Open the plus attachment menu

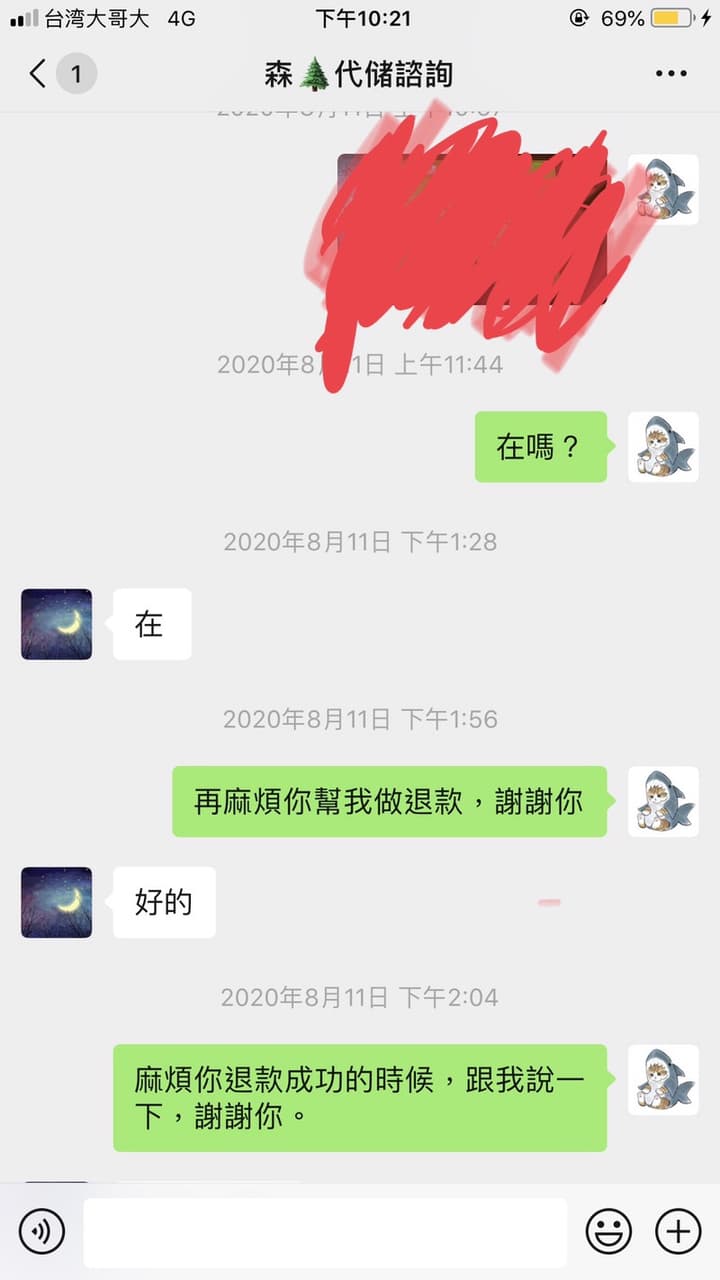click(x=677, y=1231)
